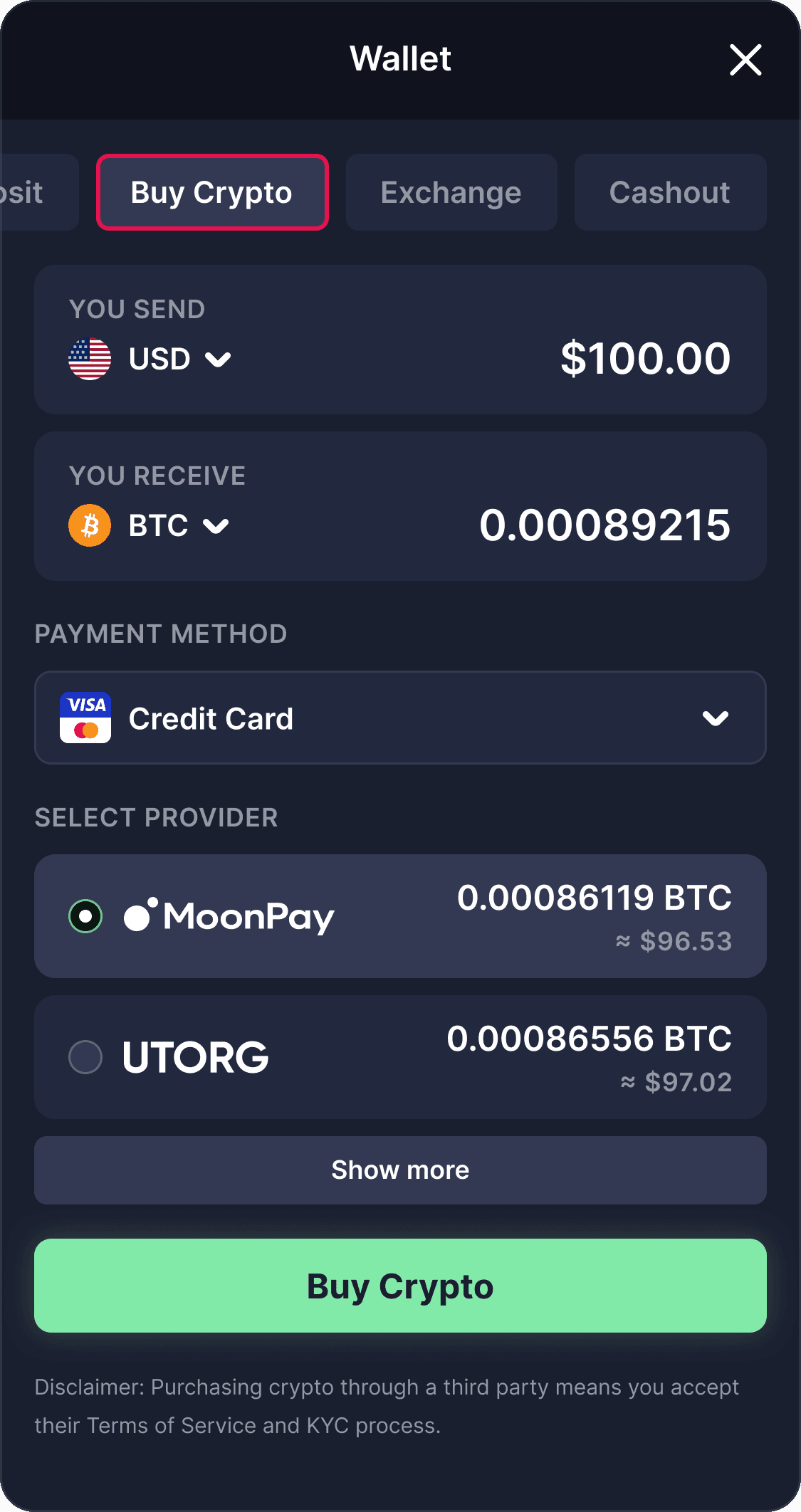This screenshot has height=1512, width=801.
Task: Select UTORG as the provider
Action: pyautogui.click(x=85, y=1056)
